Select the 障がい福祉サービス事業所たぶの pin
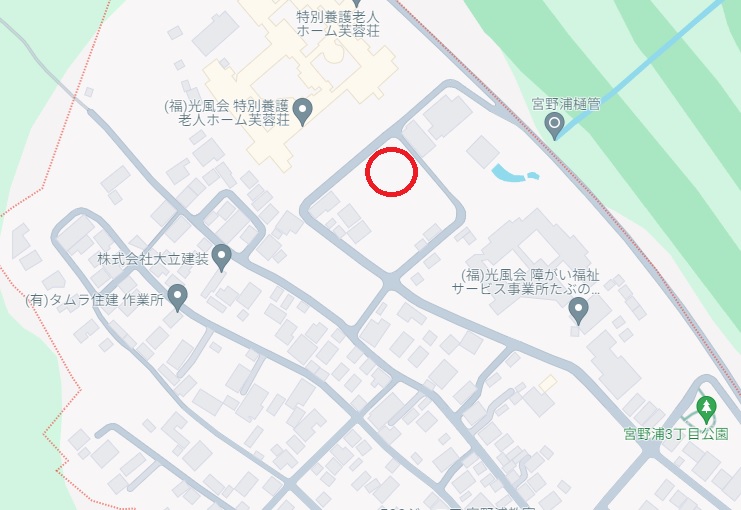Image resolution: width=741 pixels, height=510 pixels. point(578,310)
